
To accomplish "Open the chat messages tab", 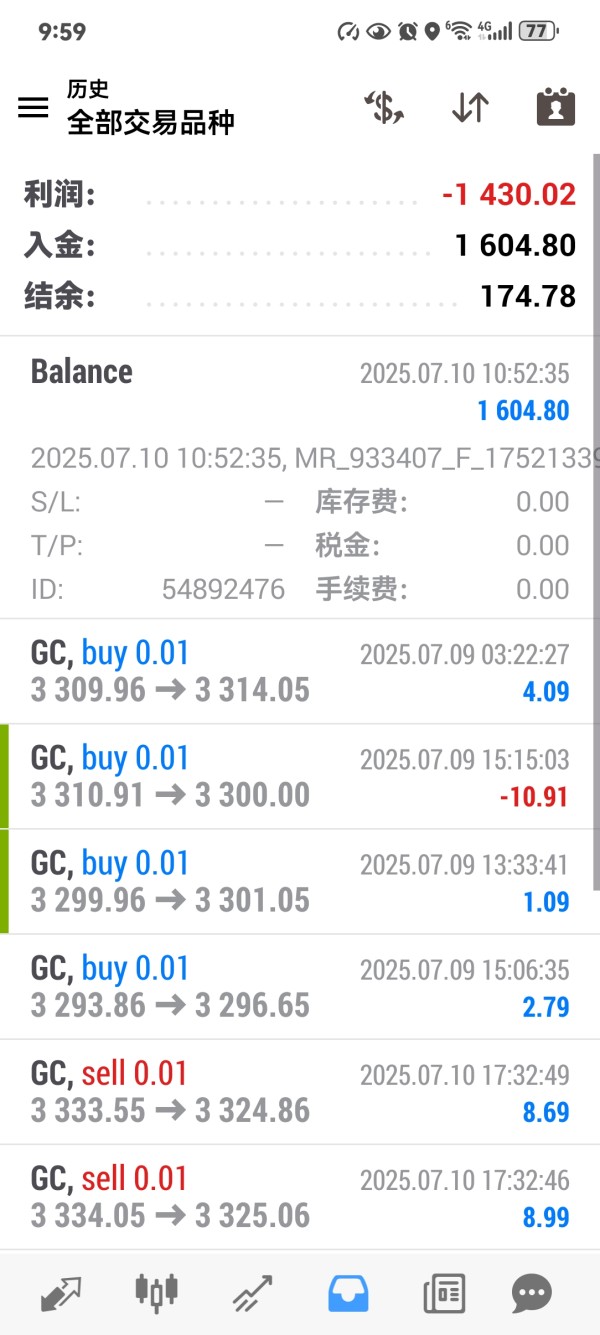I will (531, 1293).
